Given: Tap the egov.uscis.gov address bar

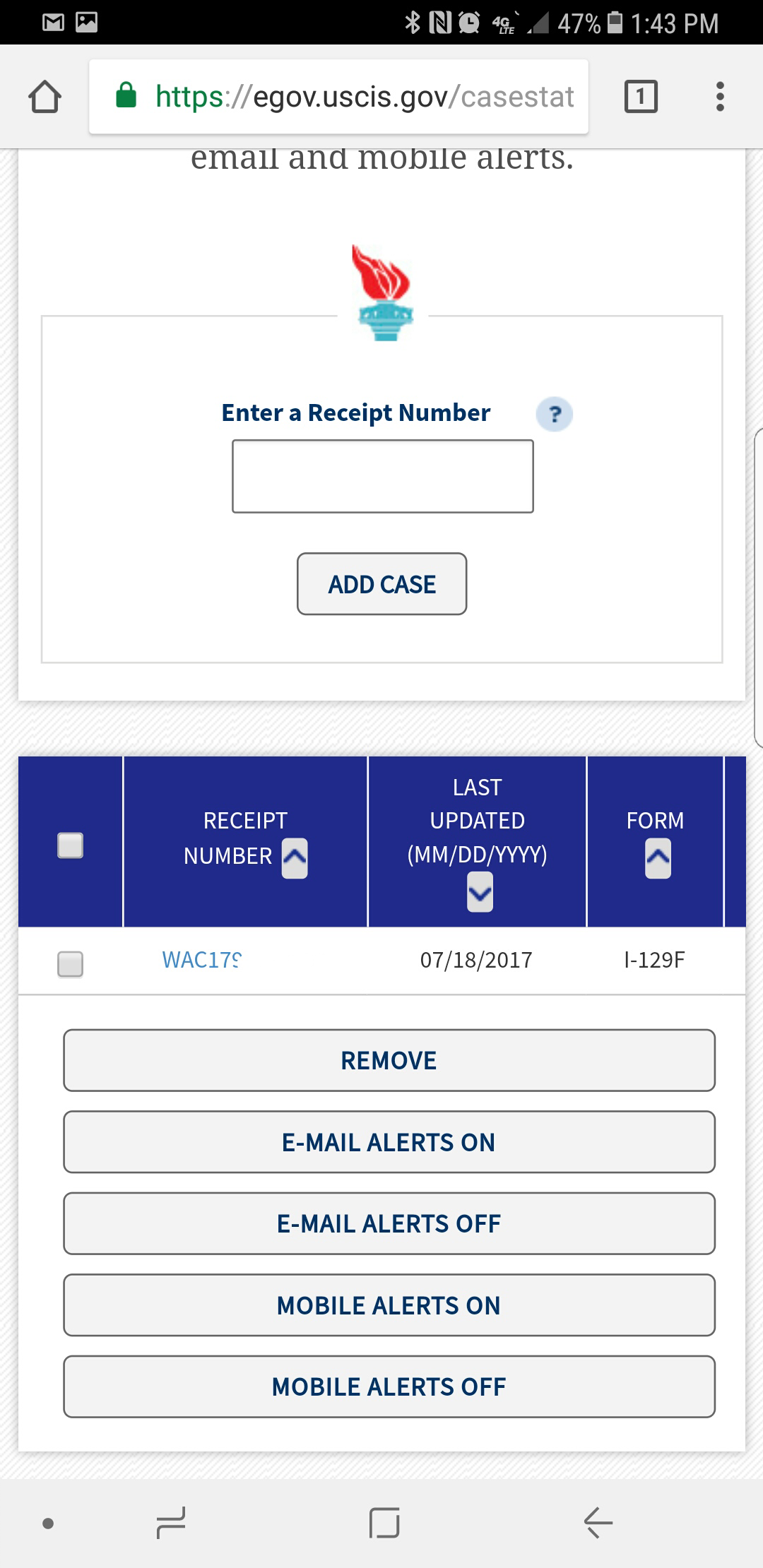Looking at the screenshot, I should click(x=338, y=96).
